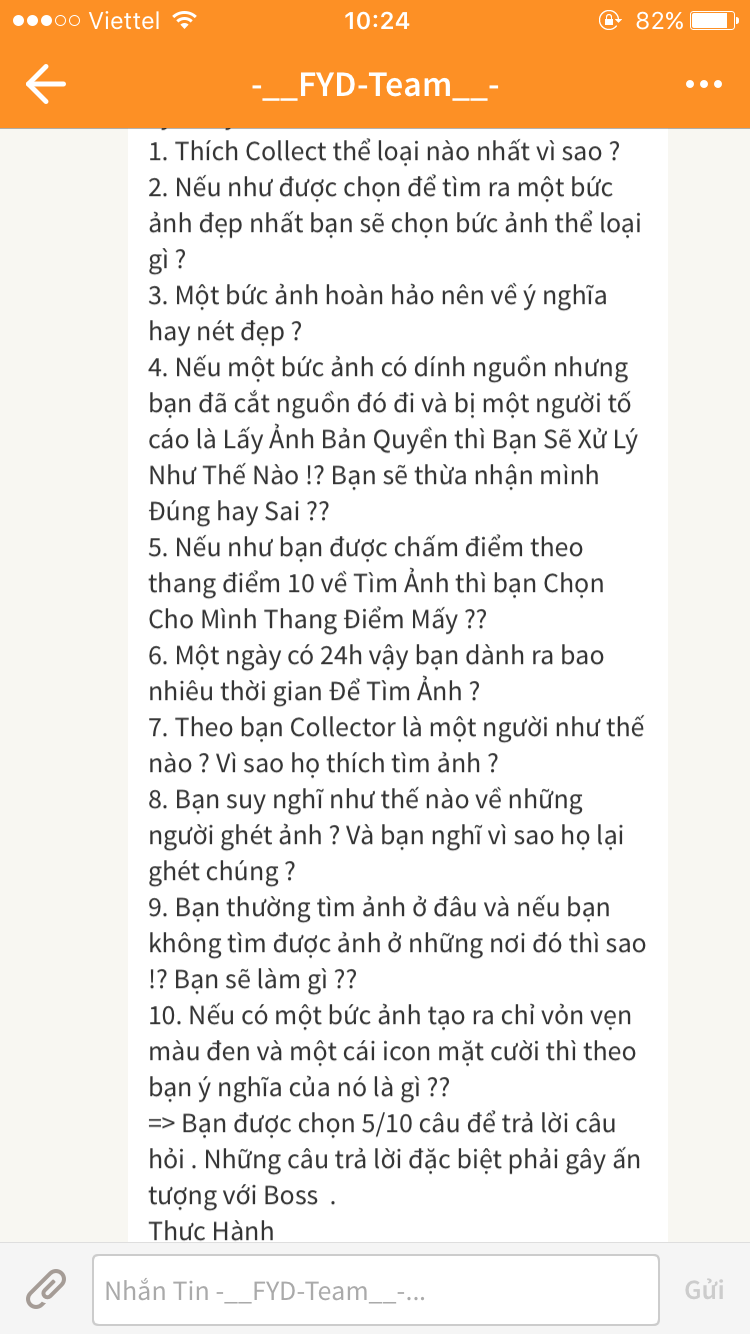Screen dimensions: 750x1334
Task: Attach a file with the paperclip icon
Action: [46, 1290]
